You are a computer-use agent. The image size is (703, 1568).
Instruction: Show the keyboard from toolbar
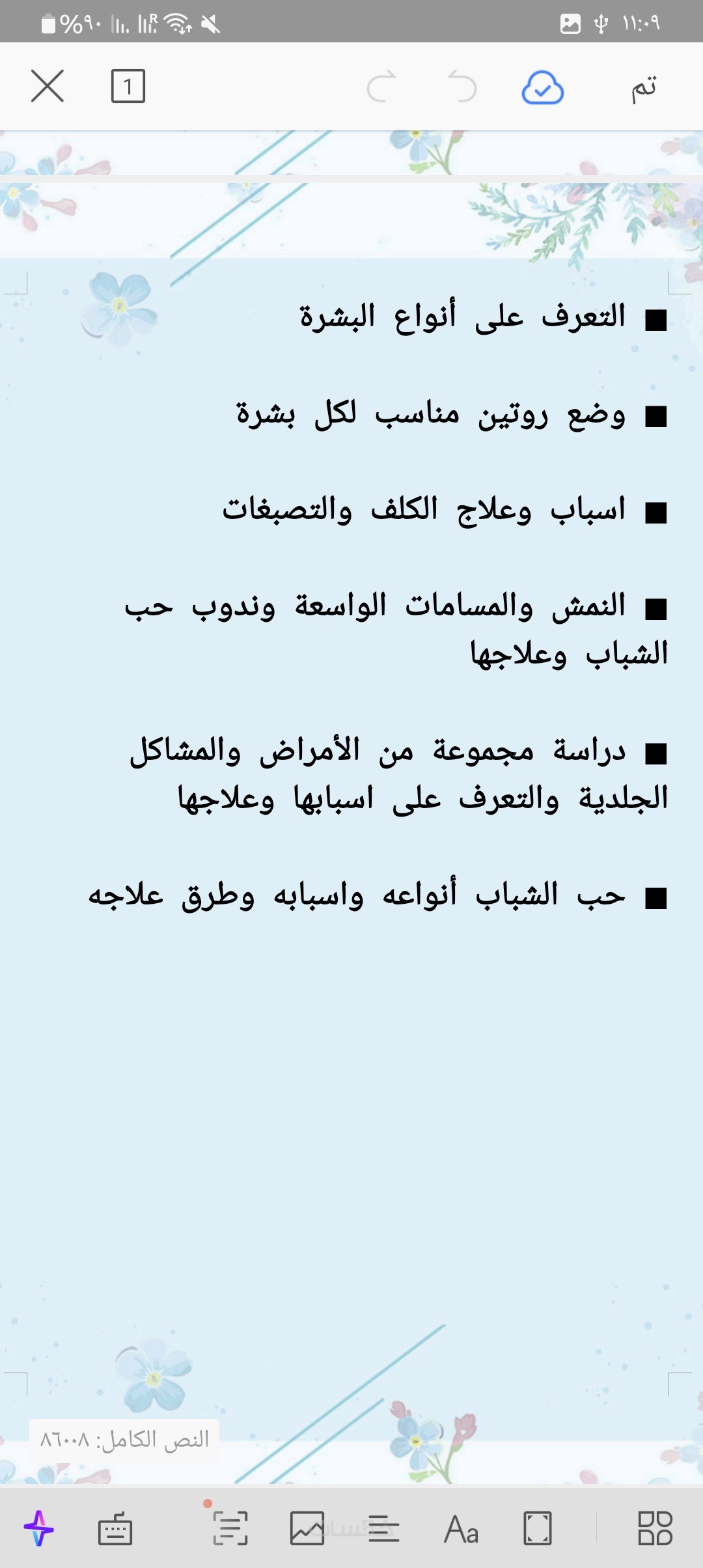[115, 1528]
